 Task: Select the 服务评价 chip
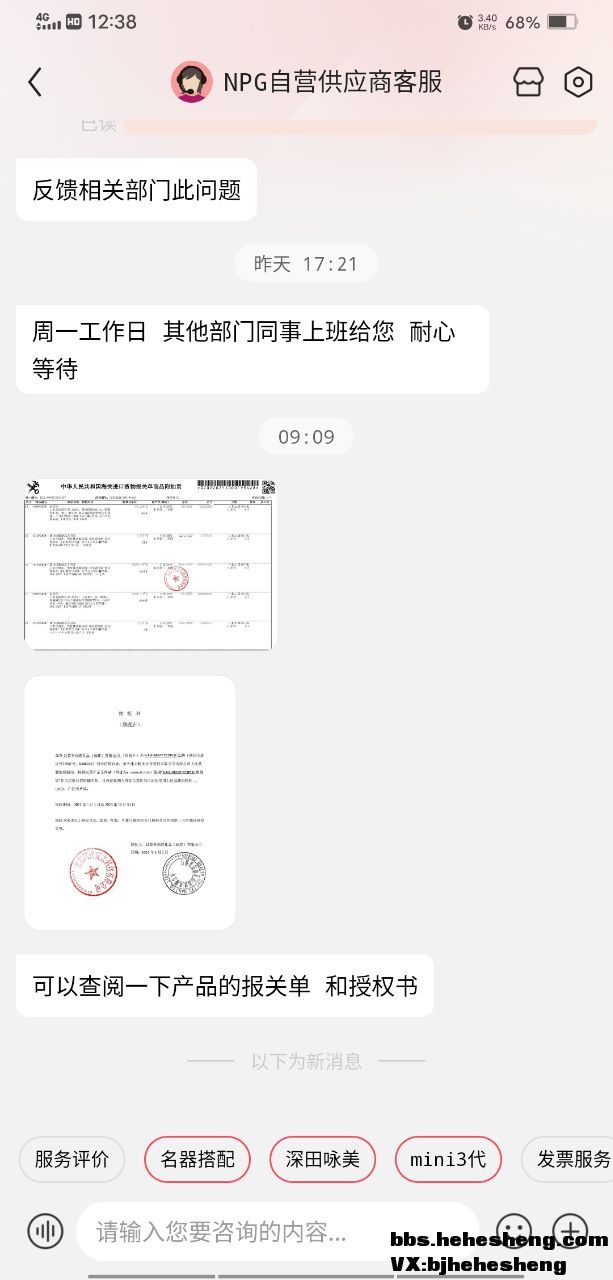pos(72,1159)
